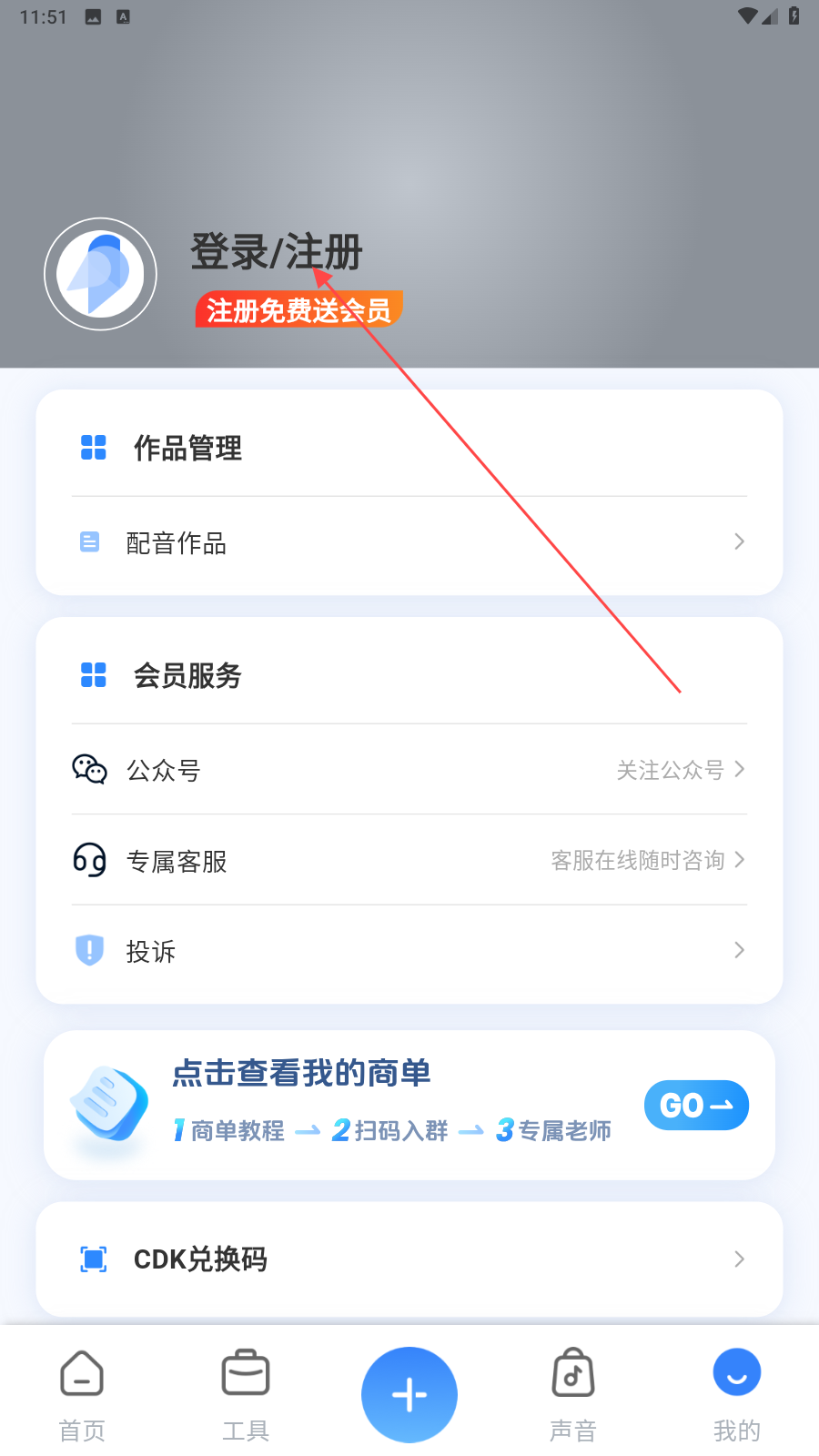819x1456 pixels.
Task: Tap the profile avatar
Action: pyautogui.click(x=100, y=274)
